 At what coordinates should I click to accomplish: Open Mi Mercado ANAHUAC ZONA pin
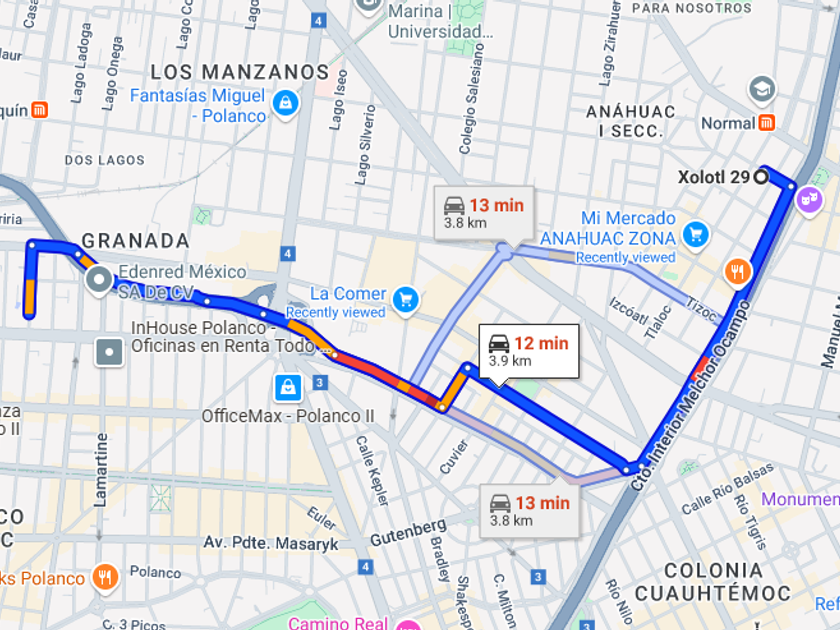(695, 235)
